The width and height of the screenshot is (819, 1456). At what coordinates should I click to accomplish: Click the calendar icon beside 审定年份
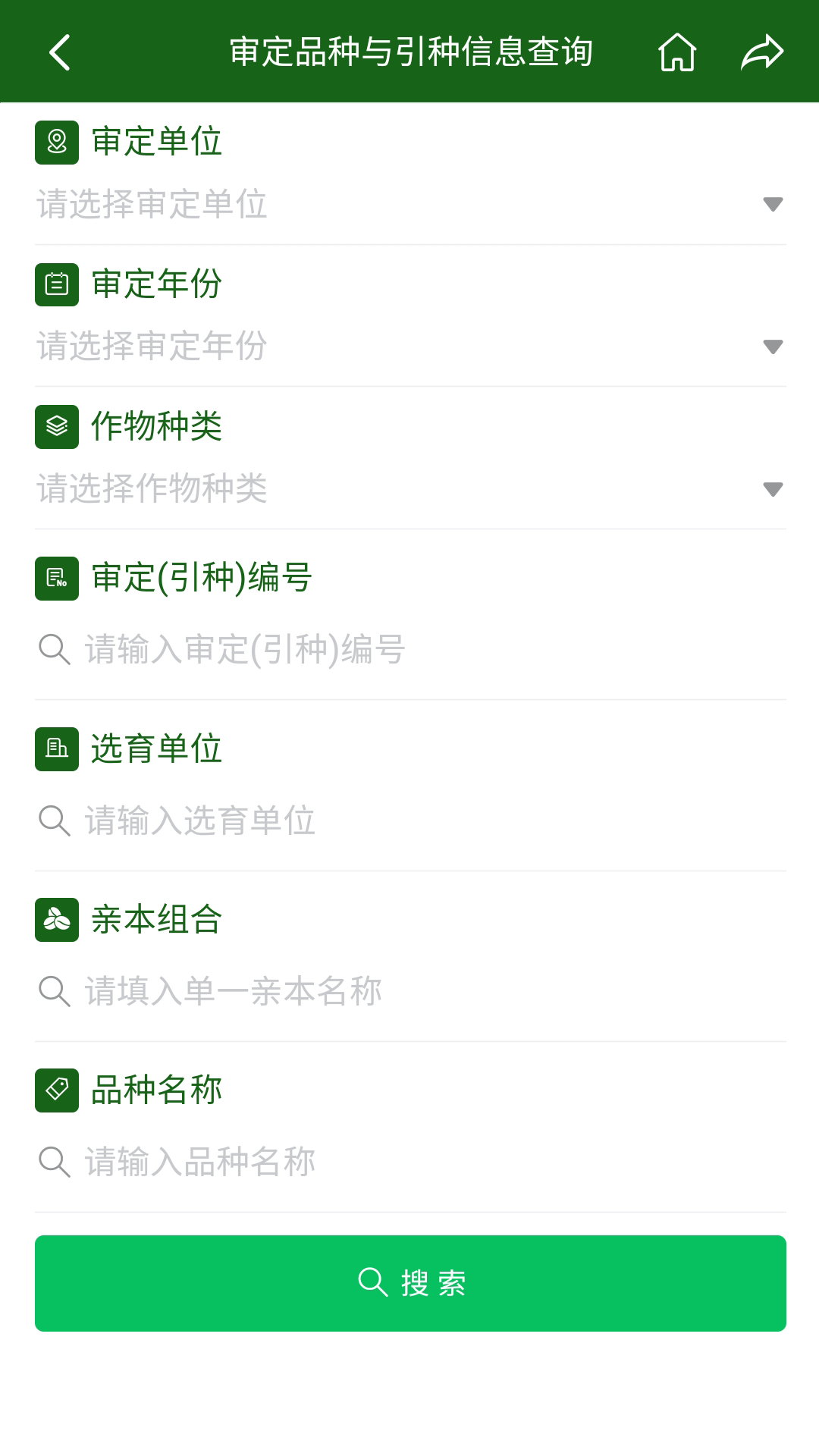coord(56,285)
